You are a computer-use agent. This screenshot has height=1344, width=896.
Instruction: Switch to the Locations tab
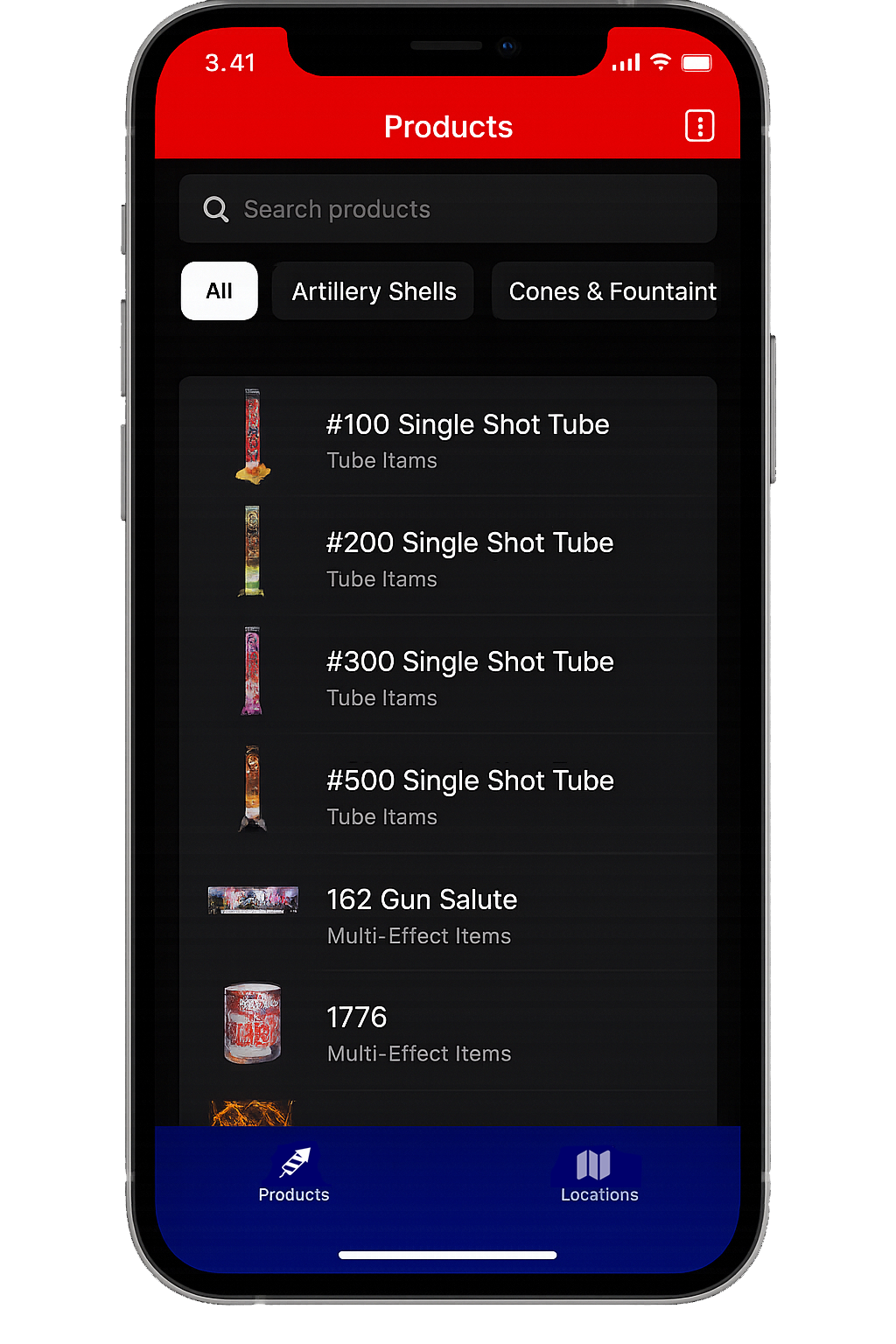(x=598, y=1176)
